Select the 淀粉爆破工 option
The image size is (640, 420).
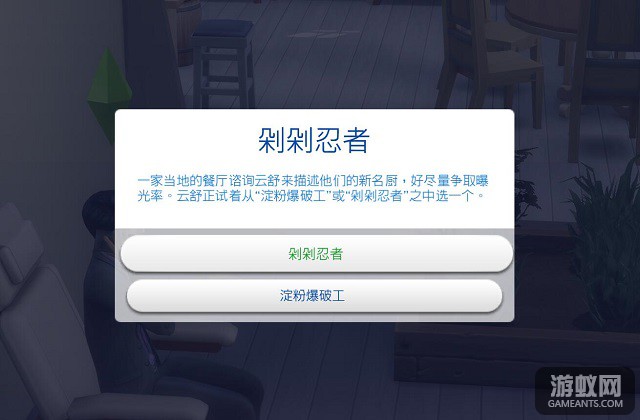tap(315, 297)
